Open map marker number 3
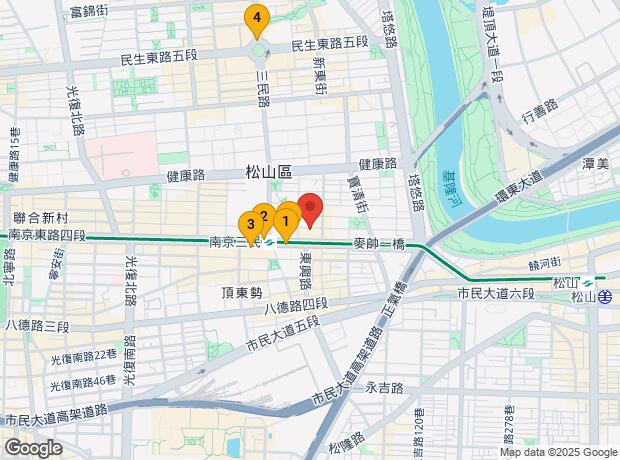Image resolution: width=620 pixels, height=460 pixels. click(248, 224)
